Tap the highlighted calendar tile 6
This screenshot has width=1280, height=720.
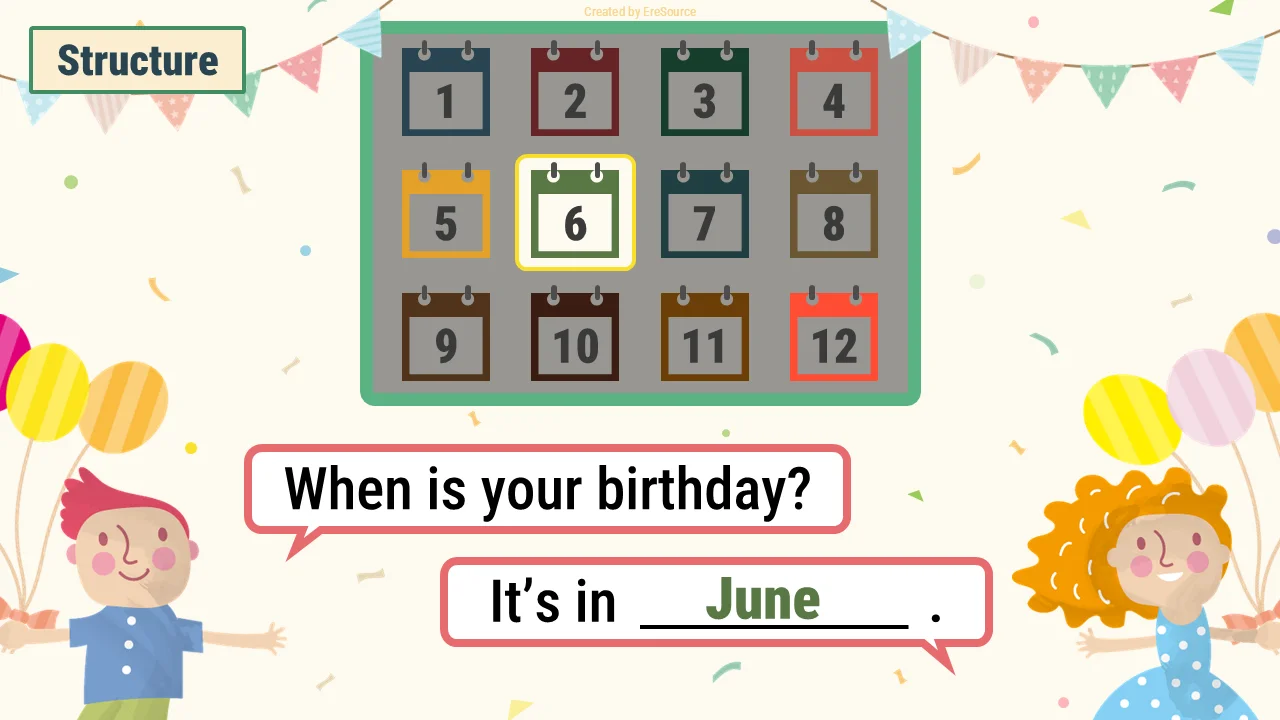click(575, 214)
